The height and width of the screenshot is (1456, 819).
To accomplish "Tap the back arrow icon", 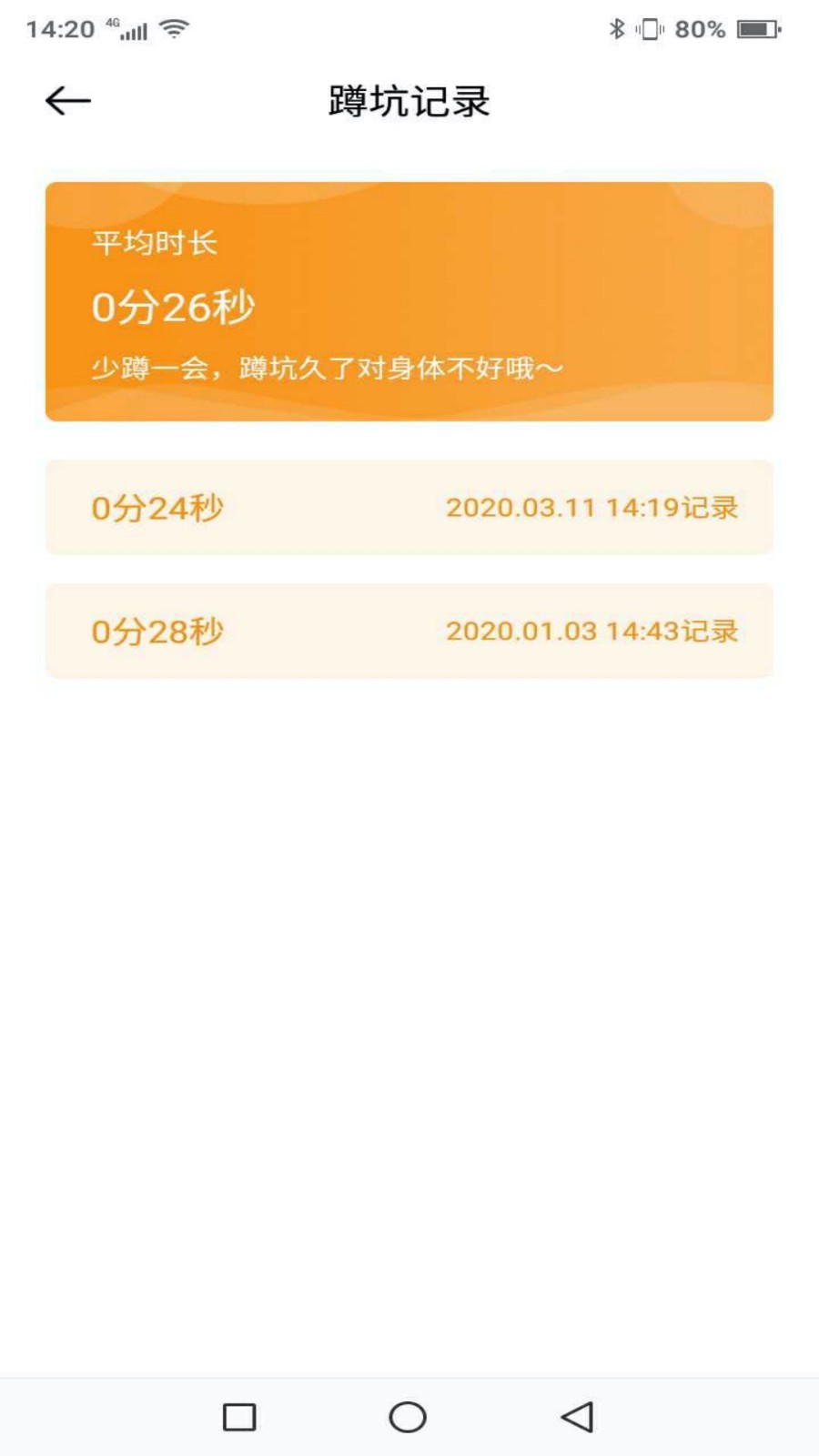I will click(x=66, y=100).
